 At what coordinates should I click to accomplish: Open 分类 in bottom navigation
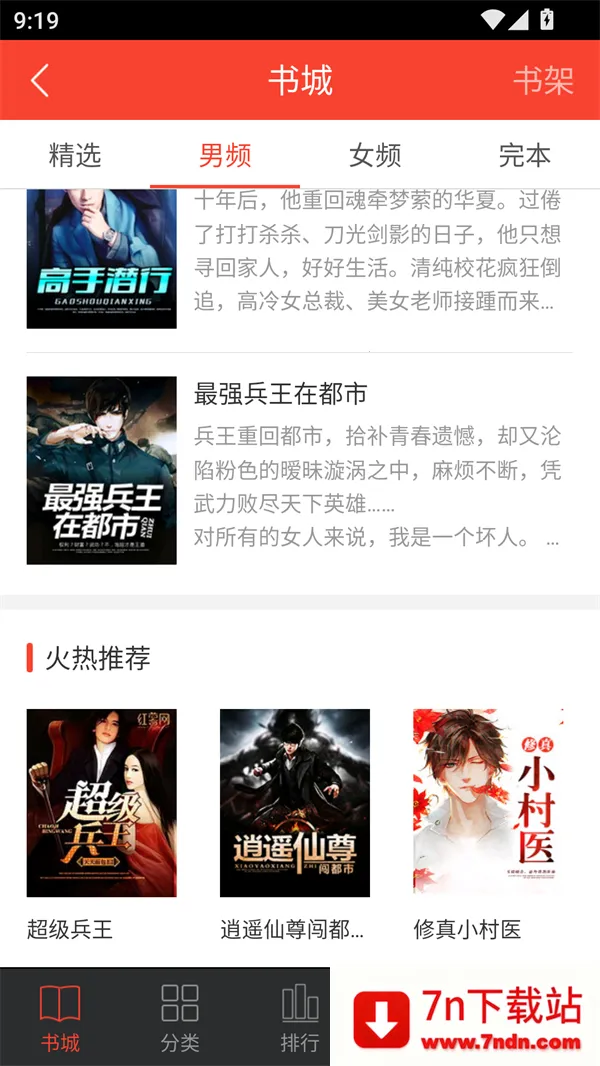[x=180, y=1017]
